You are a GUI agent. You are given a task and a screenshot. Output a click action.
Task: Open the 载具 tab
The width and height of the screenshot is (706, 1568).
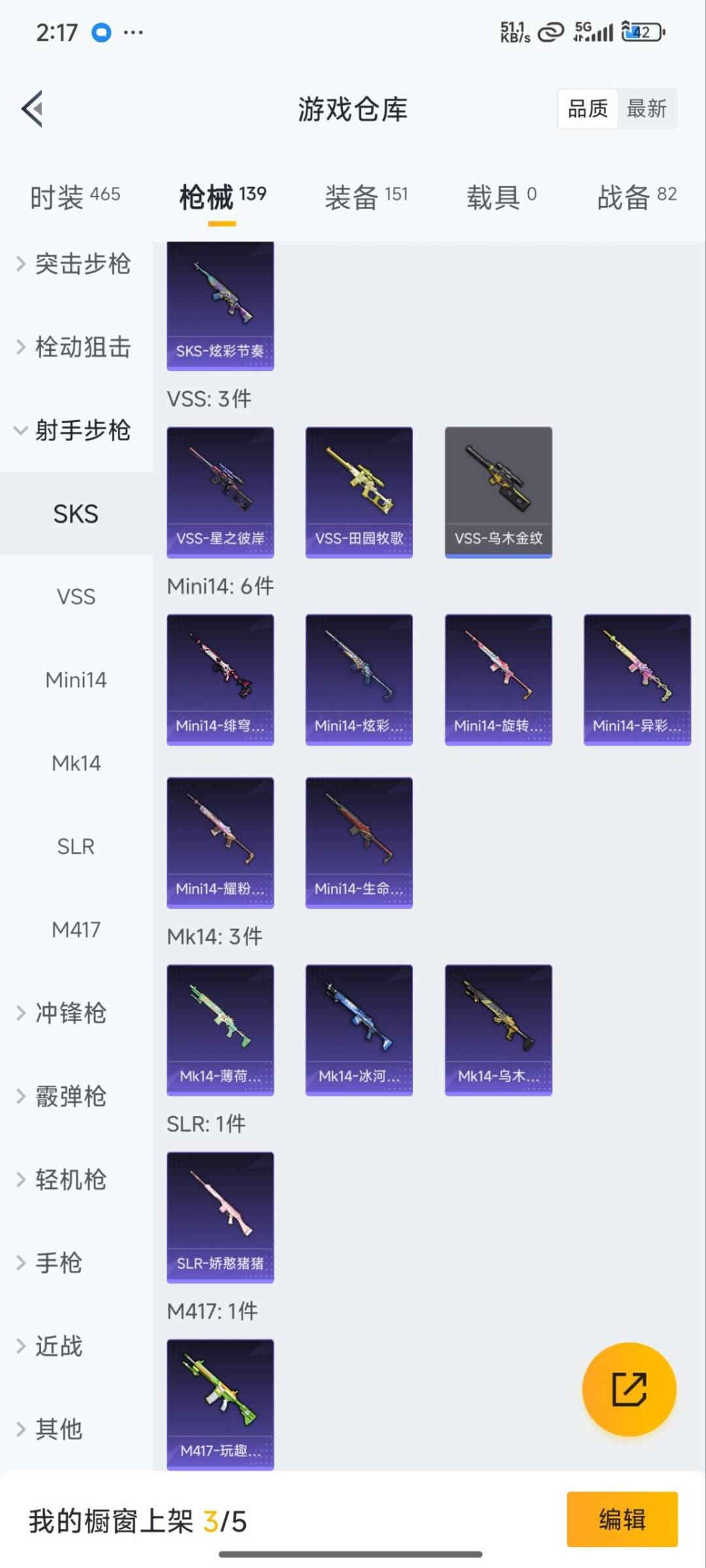pos(501,196)
